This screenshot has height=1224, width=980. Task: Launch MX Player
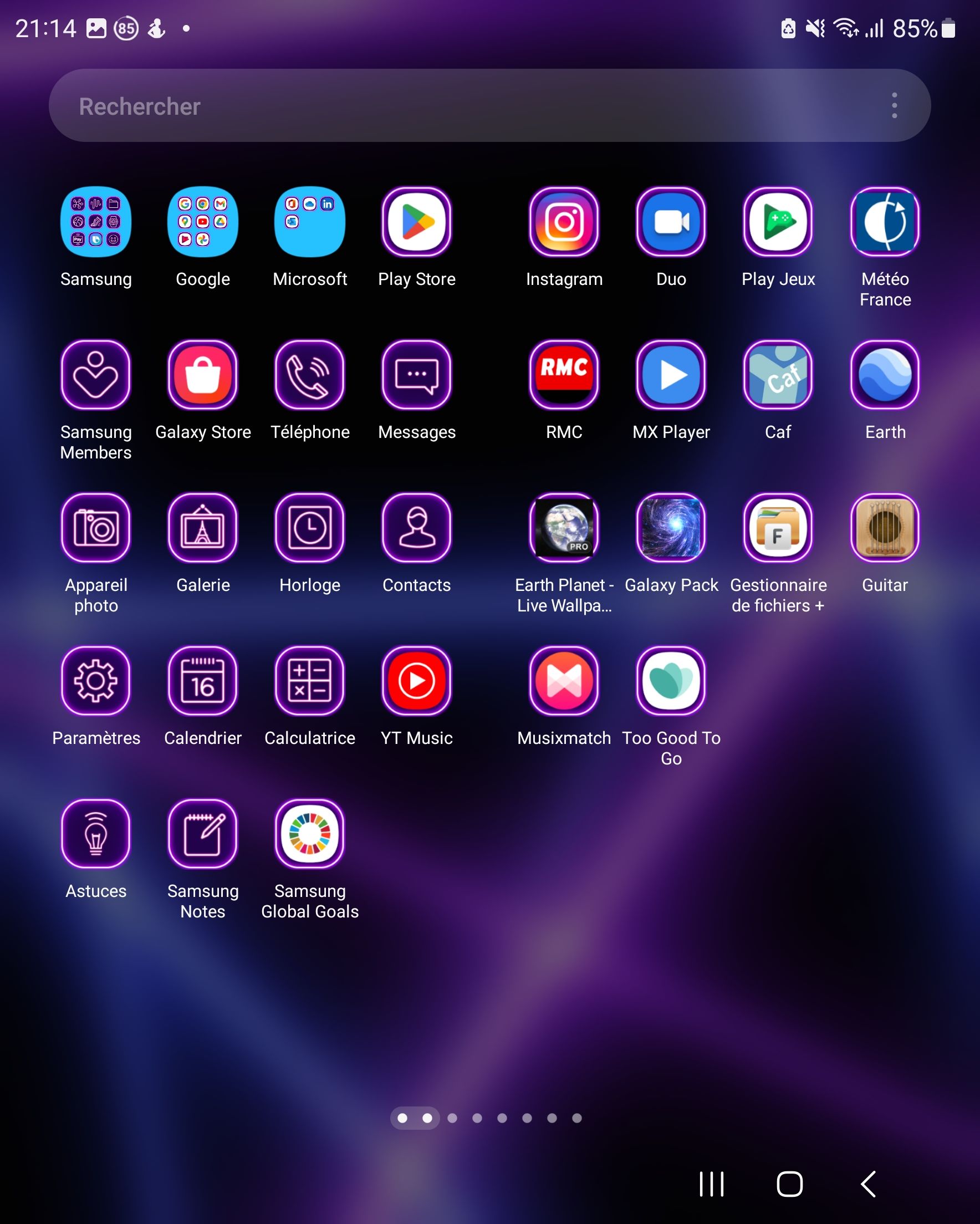point(671,375)
